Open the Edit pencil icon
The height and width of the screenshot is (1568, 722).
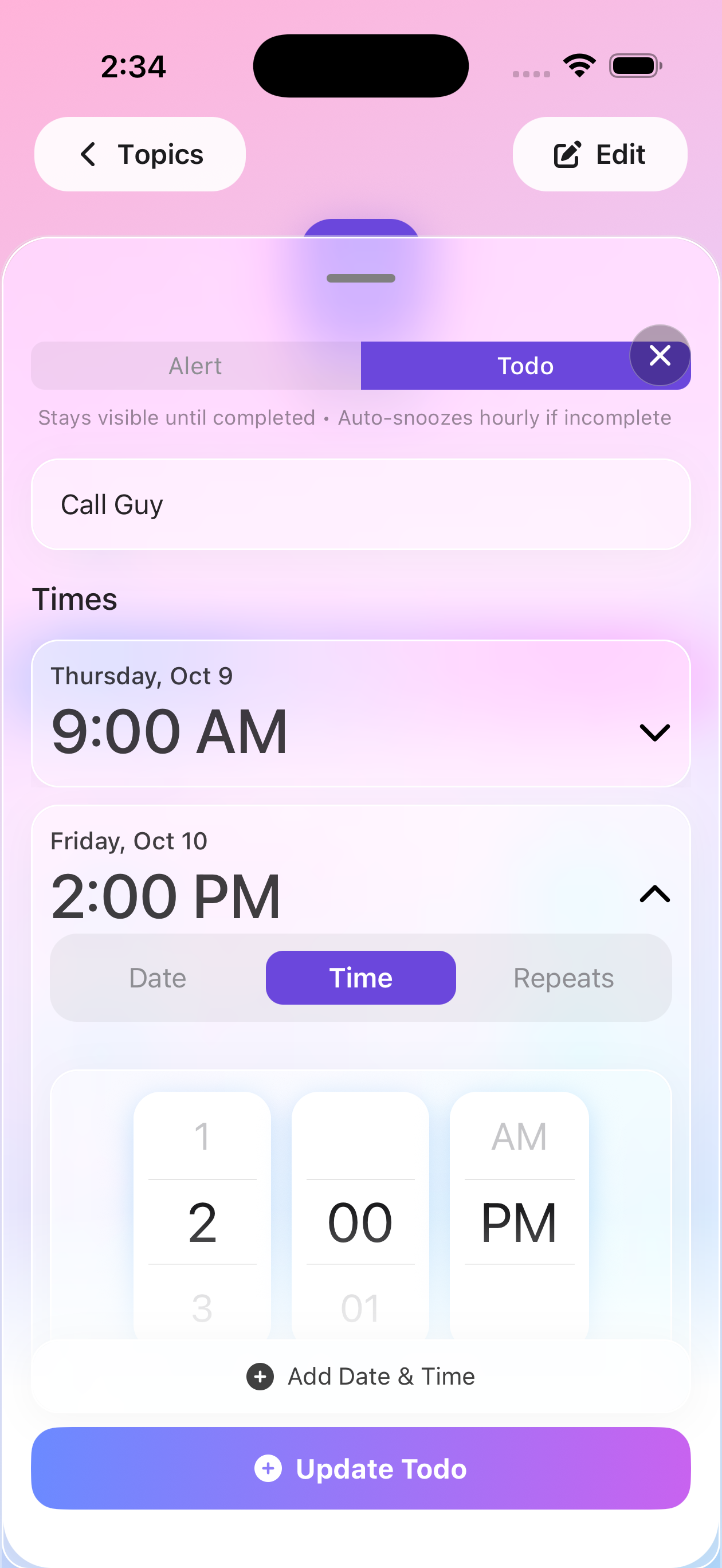(x=567, y=154)
